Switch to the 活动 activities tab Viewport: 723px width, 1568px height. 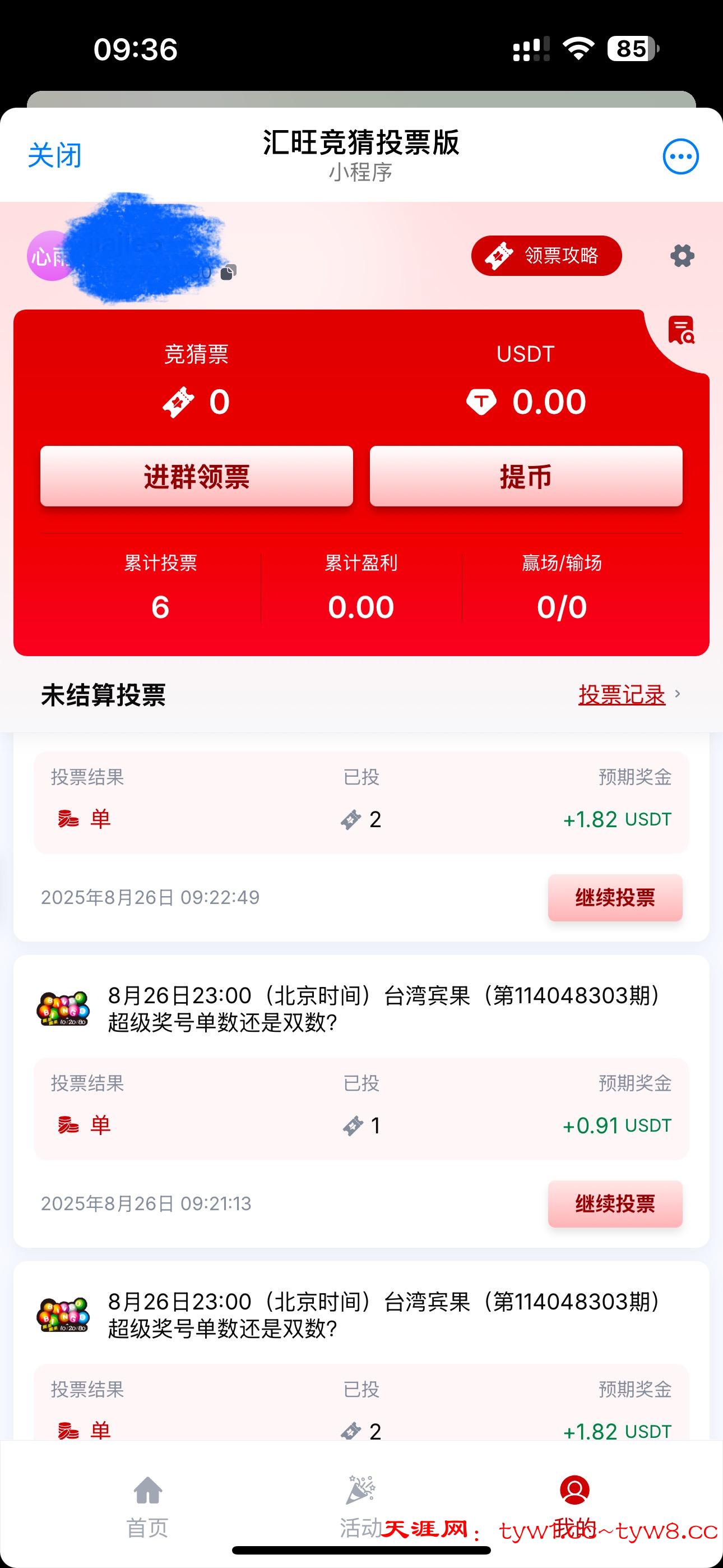point(361,1505)
